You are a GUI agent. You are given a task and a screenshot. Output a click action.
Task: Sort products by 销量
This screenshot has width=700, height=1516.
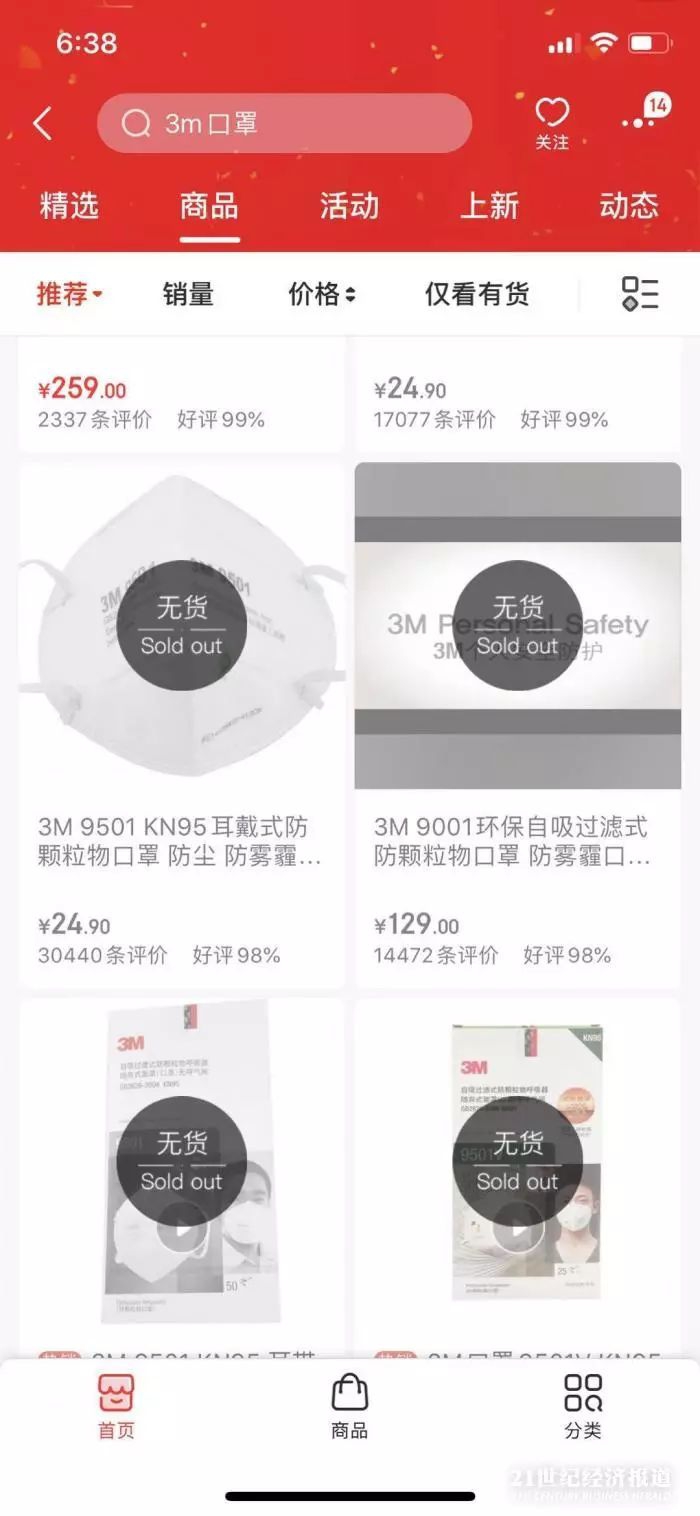188,294
